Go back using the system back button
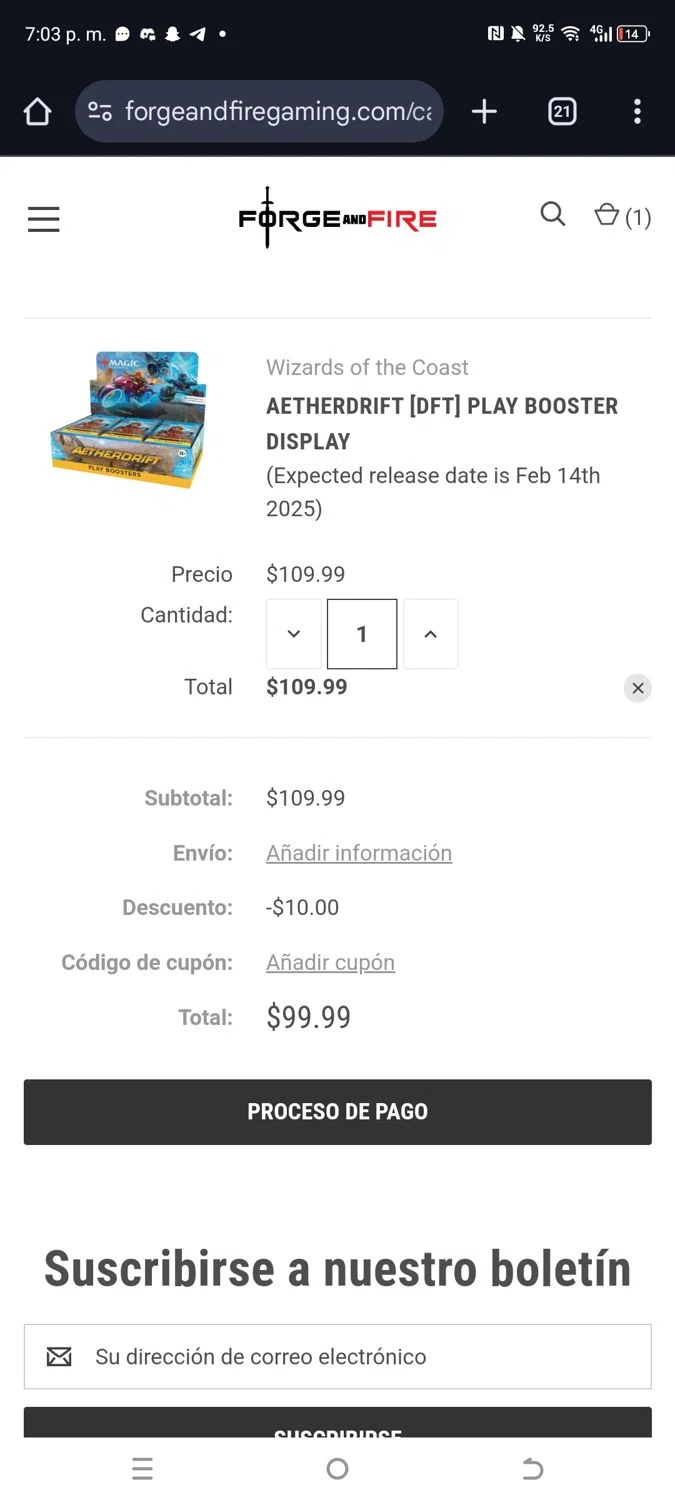The height and width of the screenshot is (1500, 675). [532, 1468]
